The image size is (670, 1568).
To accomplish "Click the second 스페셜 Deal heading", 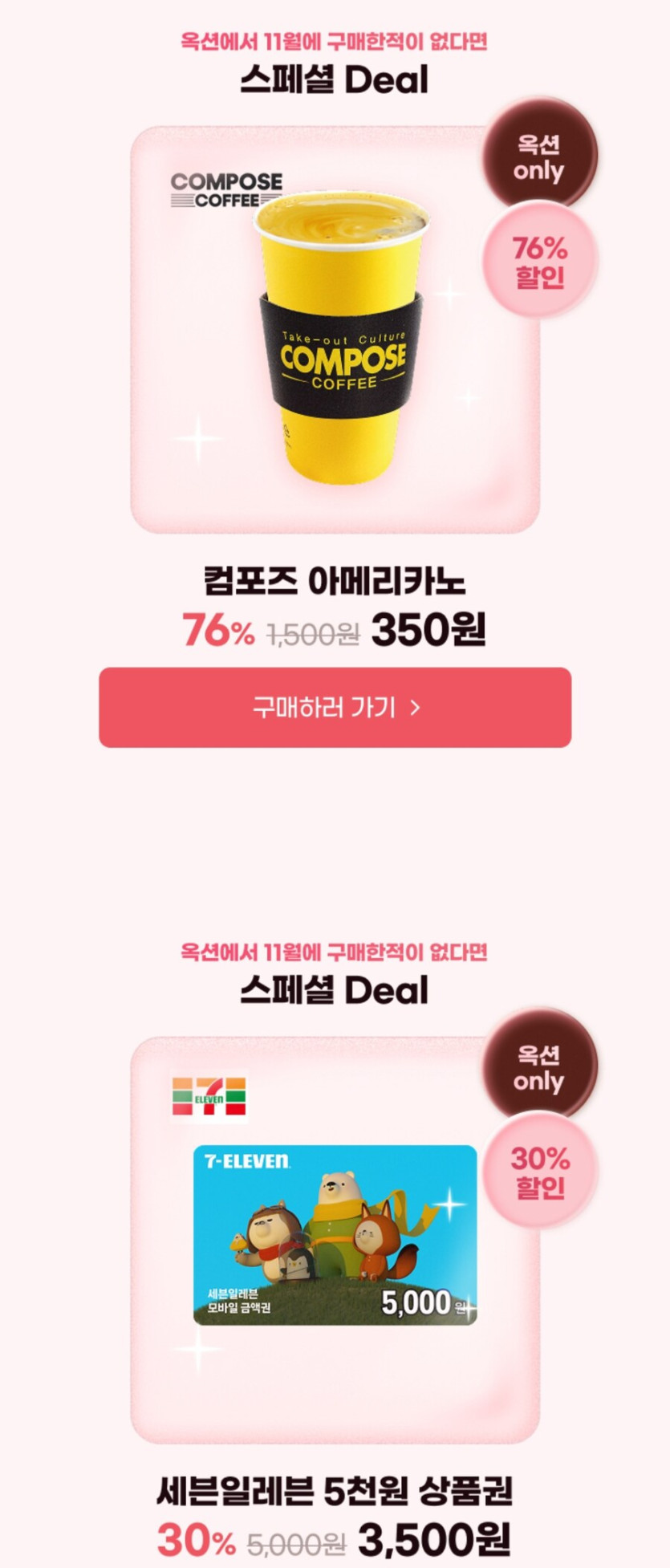I will pyautogui.click(x=335, y=991).
